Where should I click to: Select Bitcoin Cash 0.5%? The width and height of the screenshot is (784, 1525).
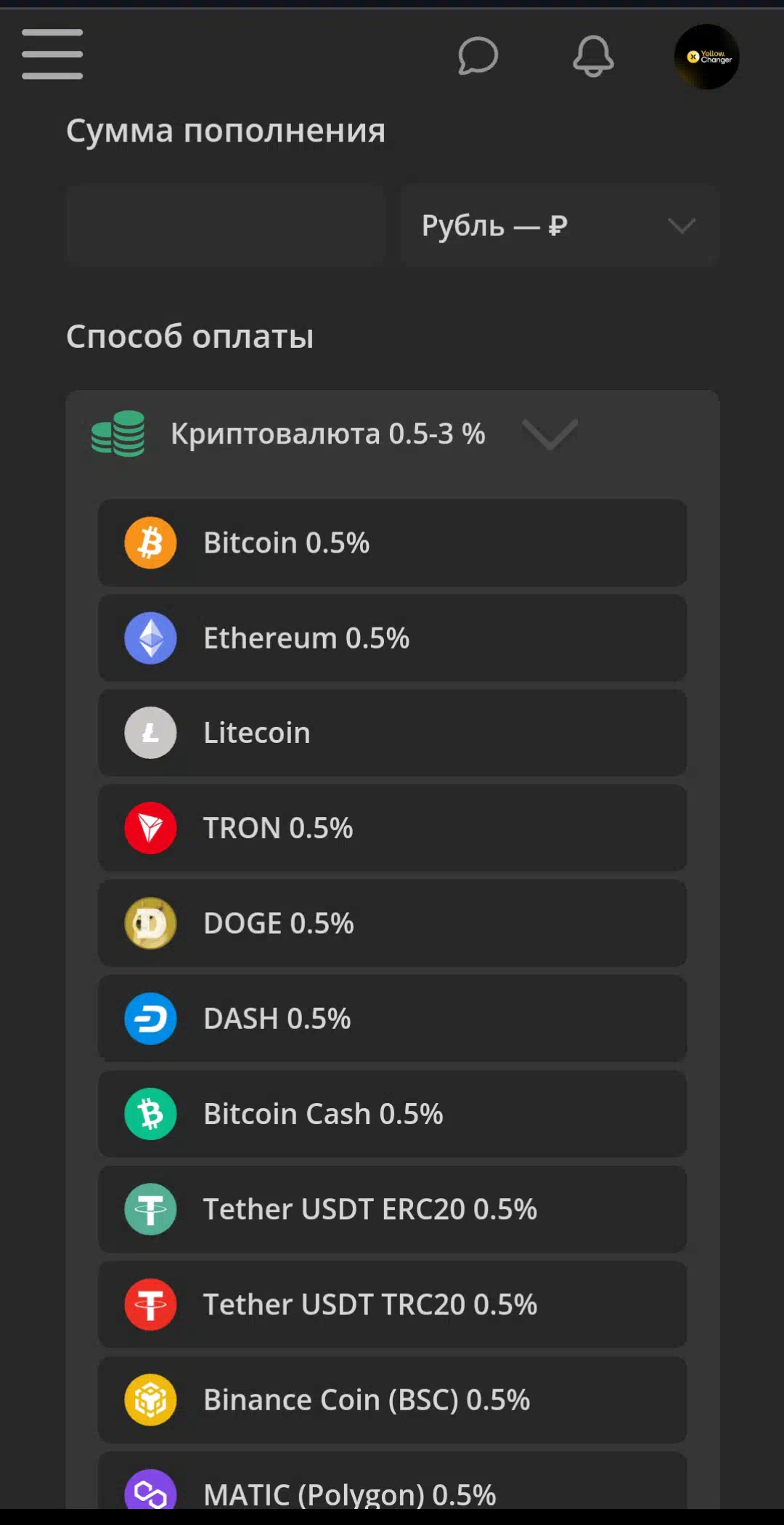[392, 1113]
